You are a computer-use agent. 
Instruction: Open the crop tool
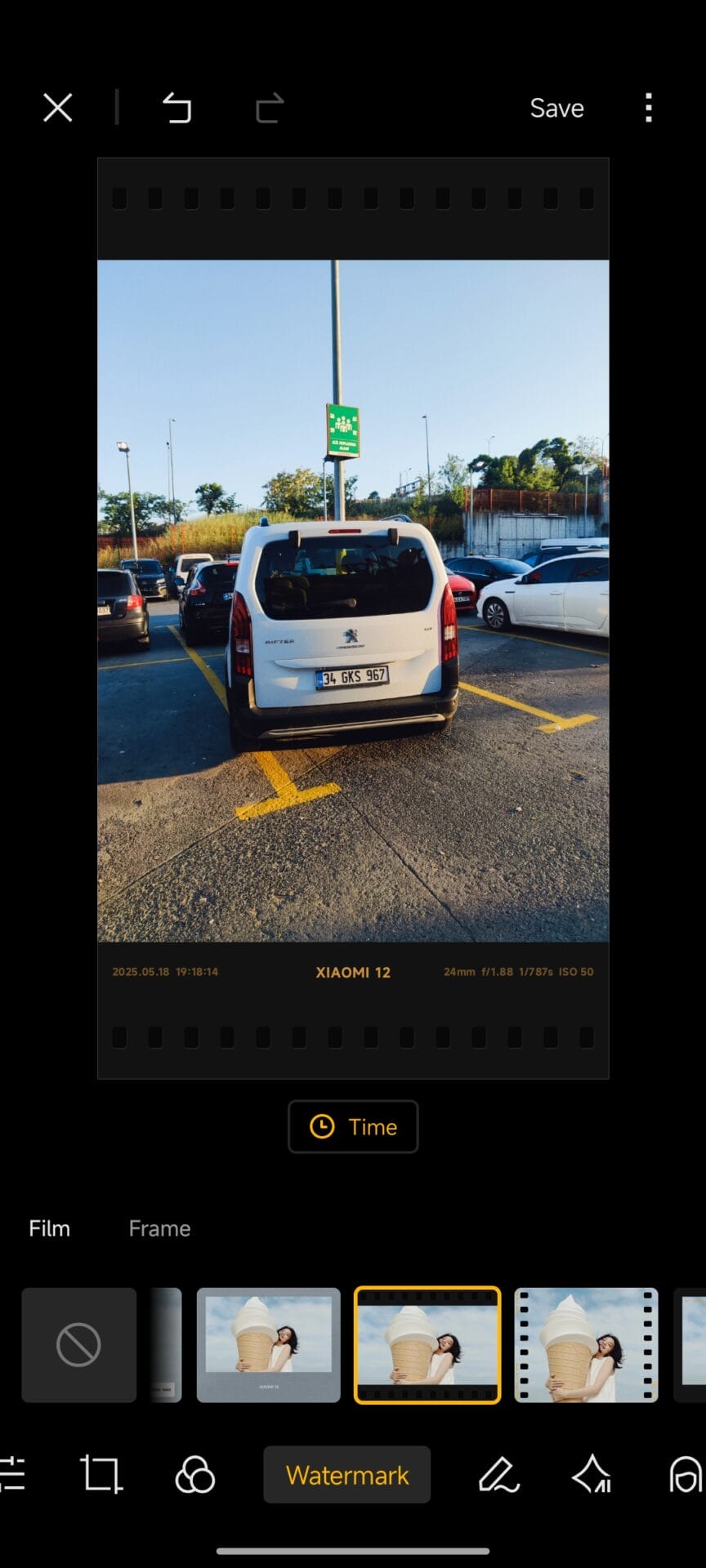(101, 1475)
